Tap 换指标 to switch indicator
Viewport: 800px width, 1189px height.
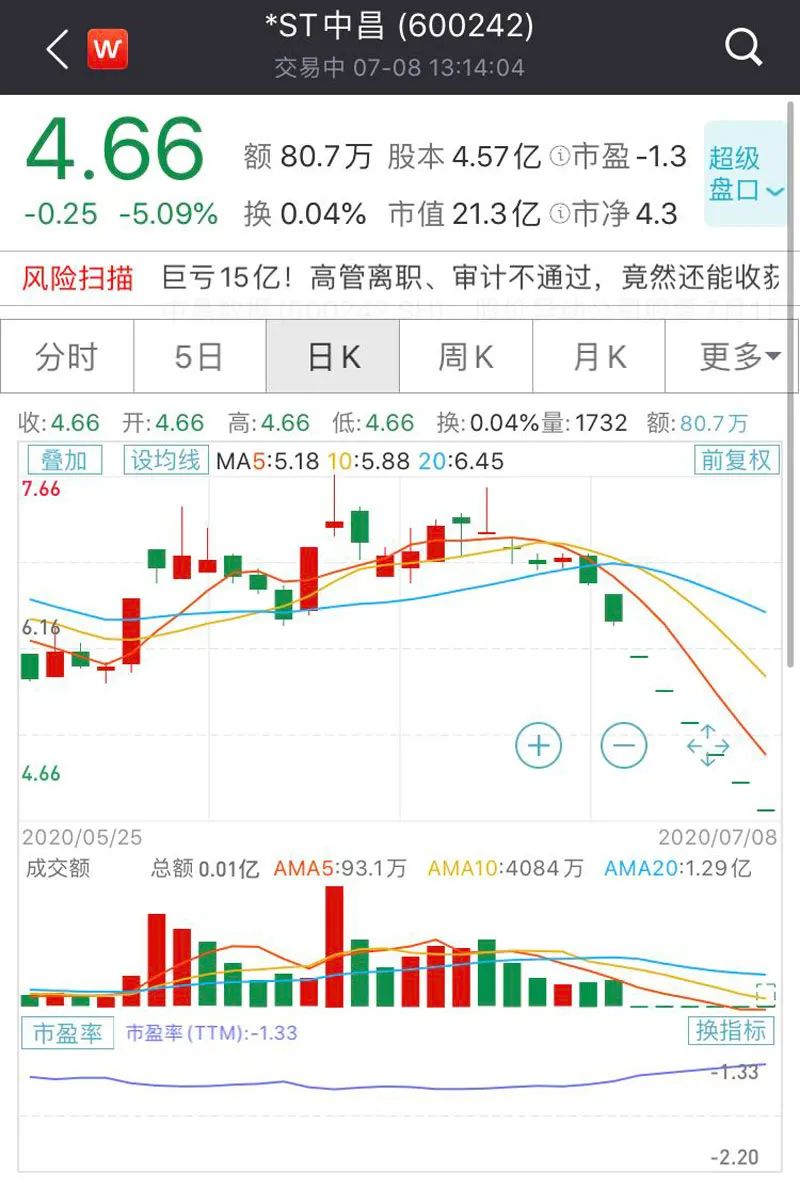[731, 1031]
